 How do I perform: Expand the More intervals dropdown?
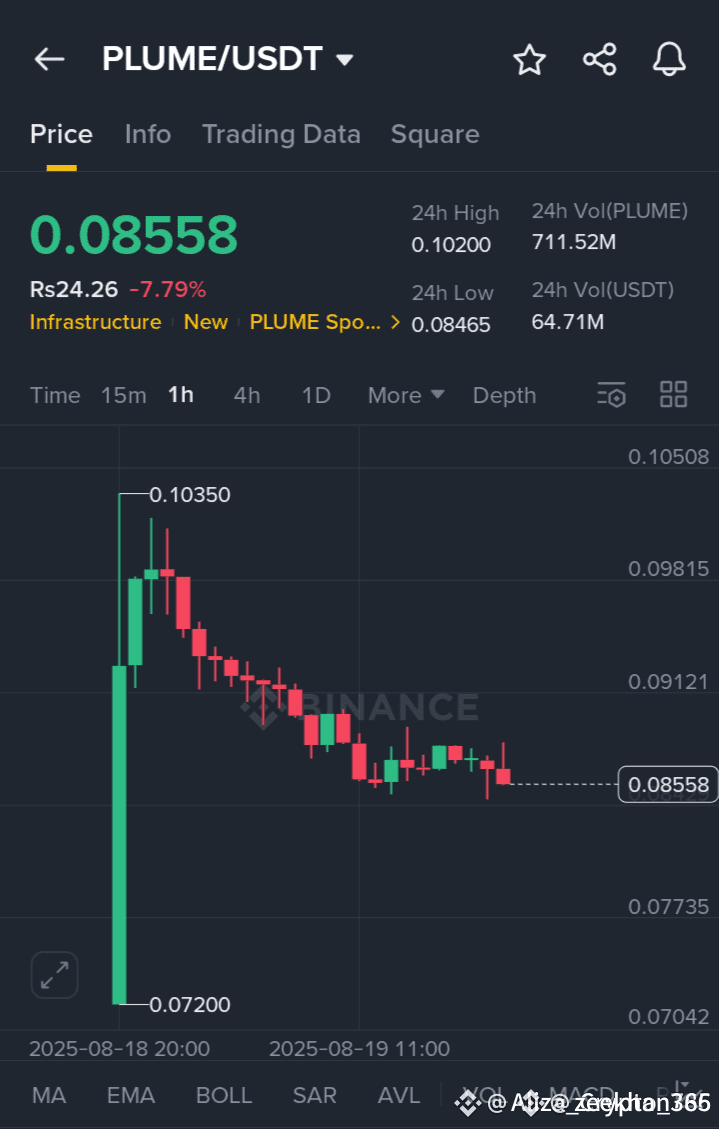pos(405,395)
